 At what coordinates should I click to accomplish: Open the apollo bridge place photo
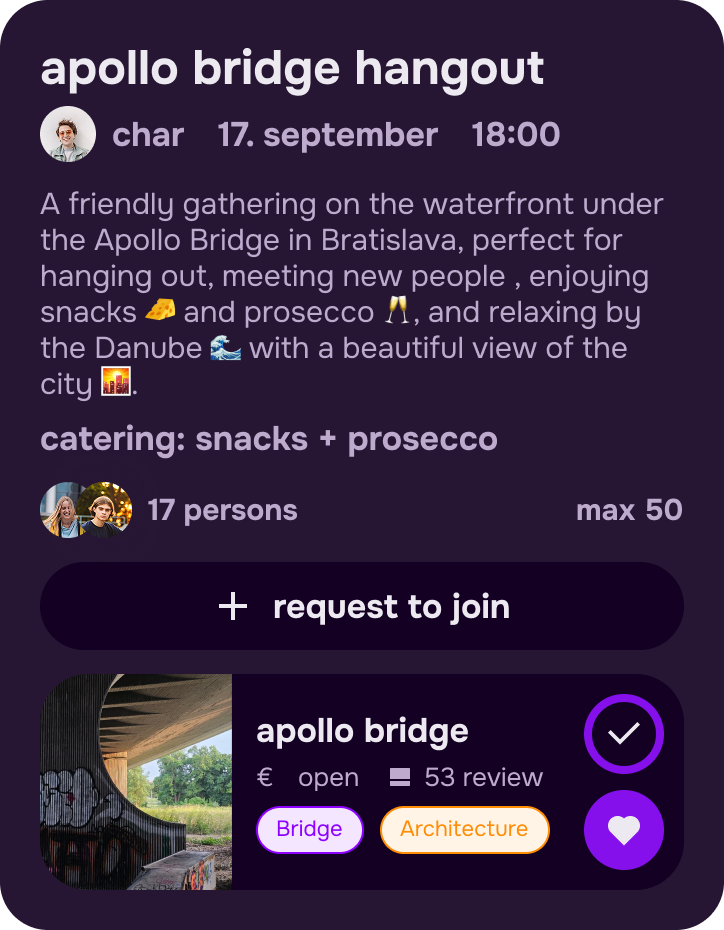coord(136,782)
